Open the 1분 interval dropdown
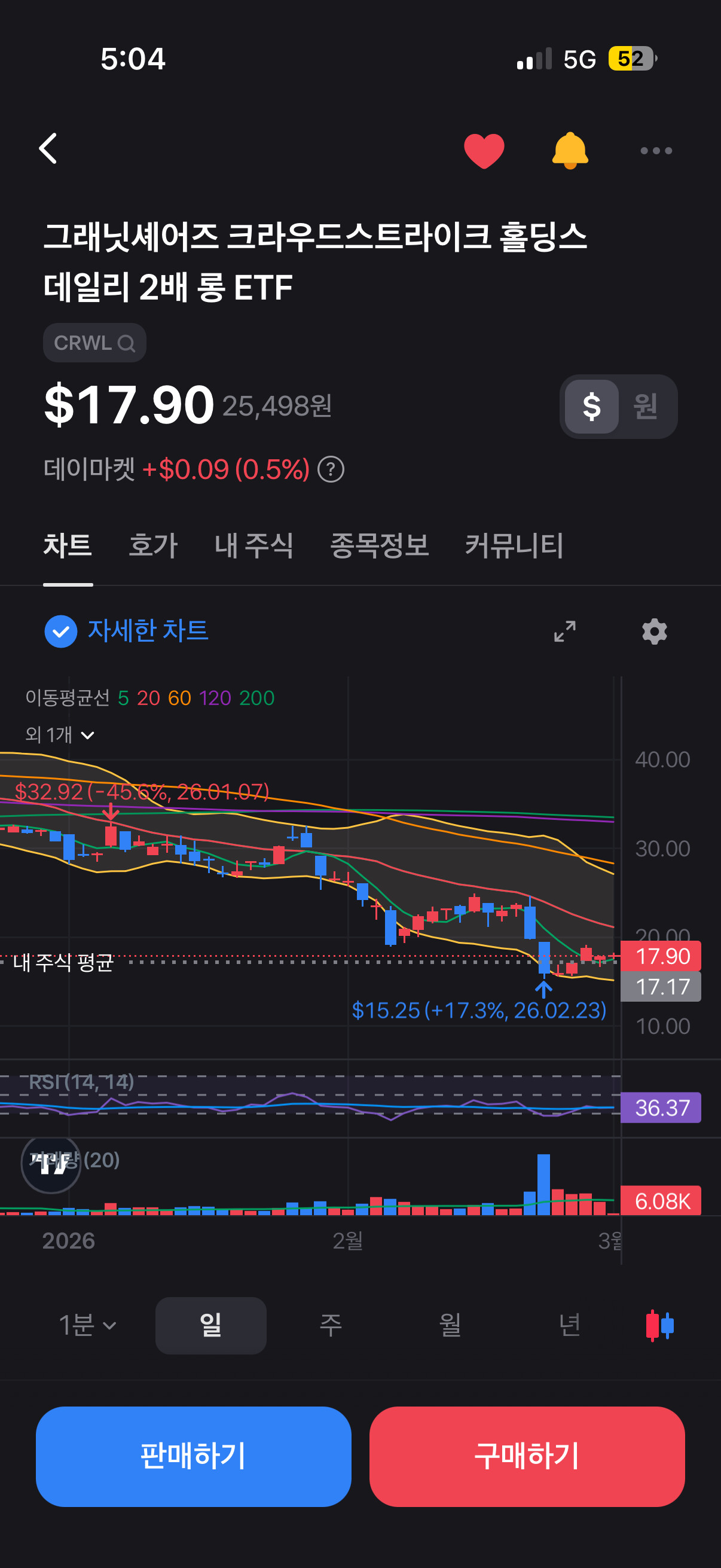Viewport: 721px width, 1568px height. point(88,1325)
